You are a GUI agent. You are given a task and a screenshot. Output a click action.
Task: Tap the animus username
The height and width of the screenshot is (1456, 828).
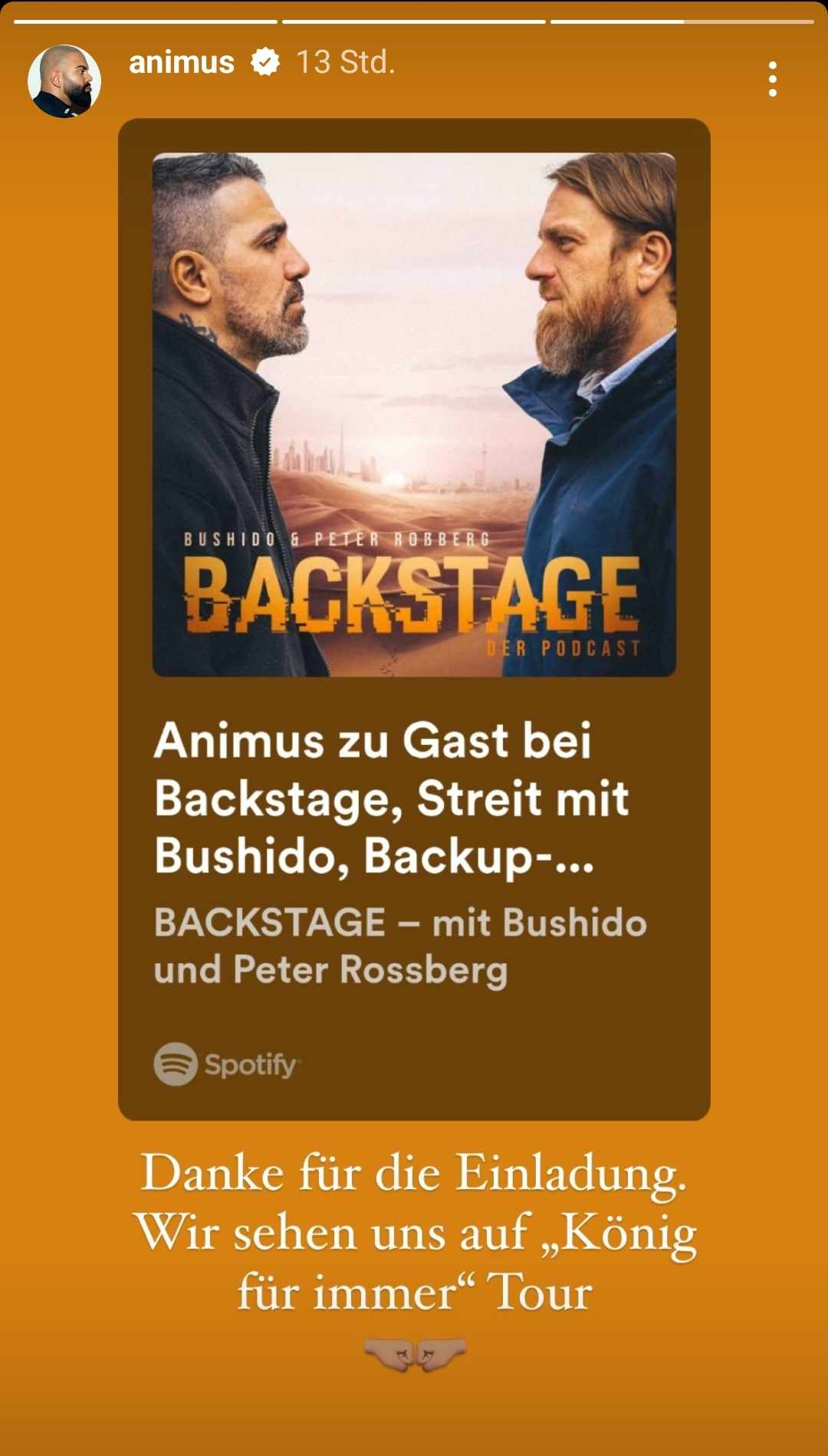(x=182, y=62)
